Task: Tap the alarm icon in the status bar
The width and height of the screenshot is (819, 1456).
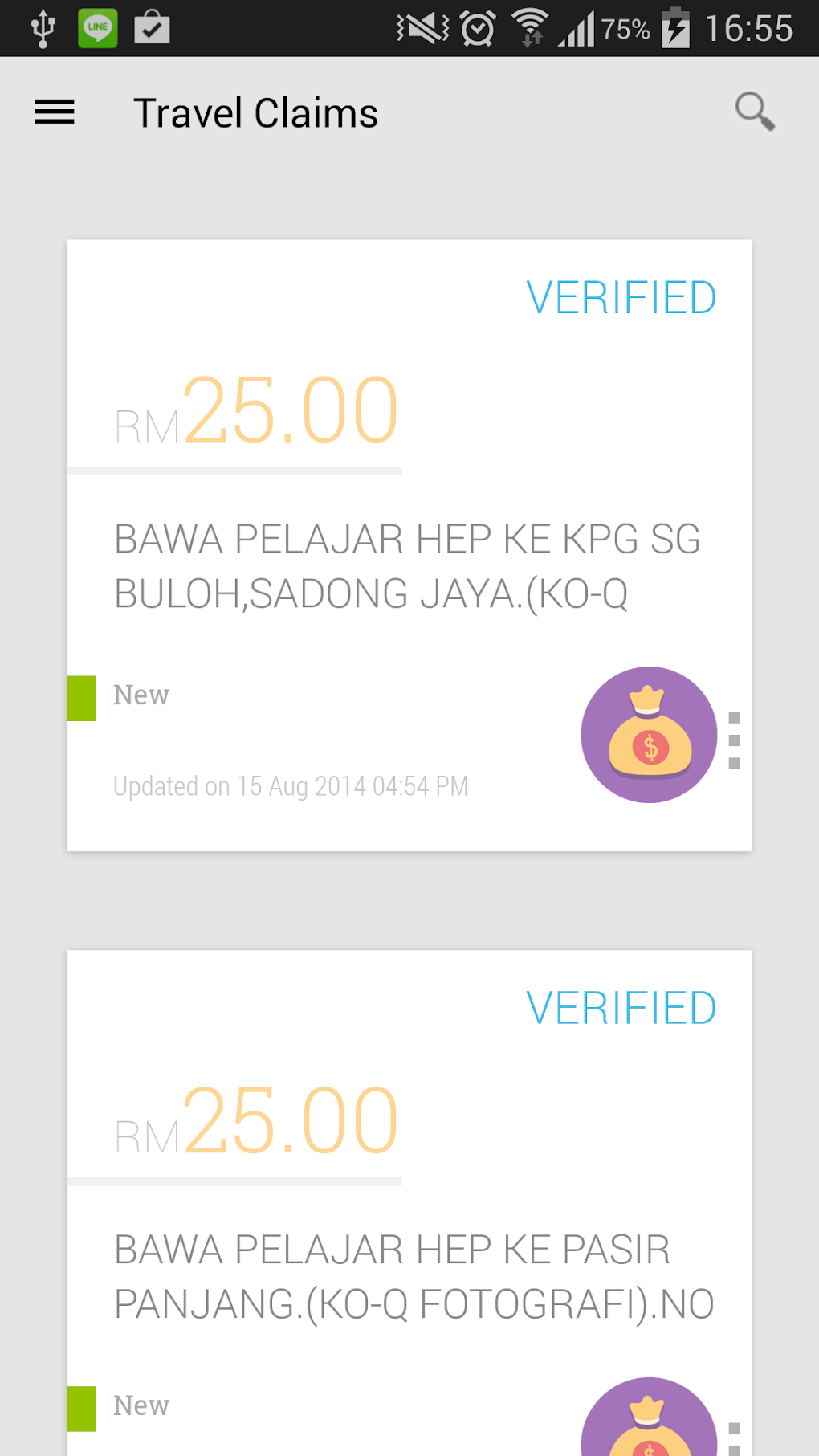Action: coord(476,28)
